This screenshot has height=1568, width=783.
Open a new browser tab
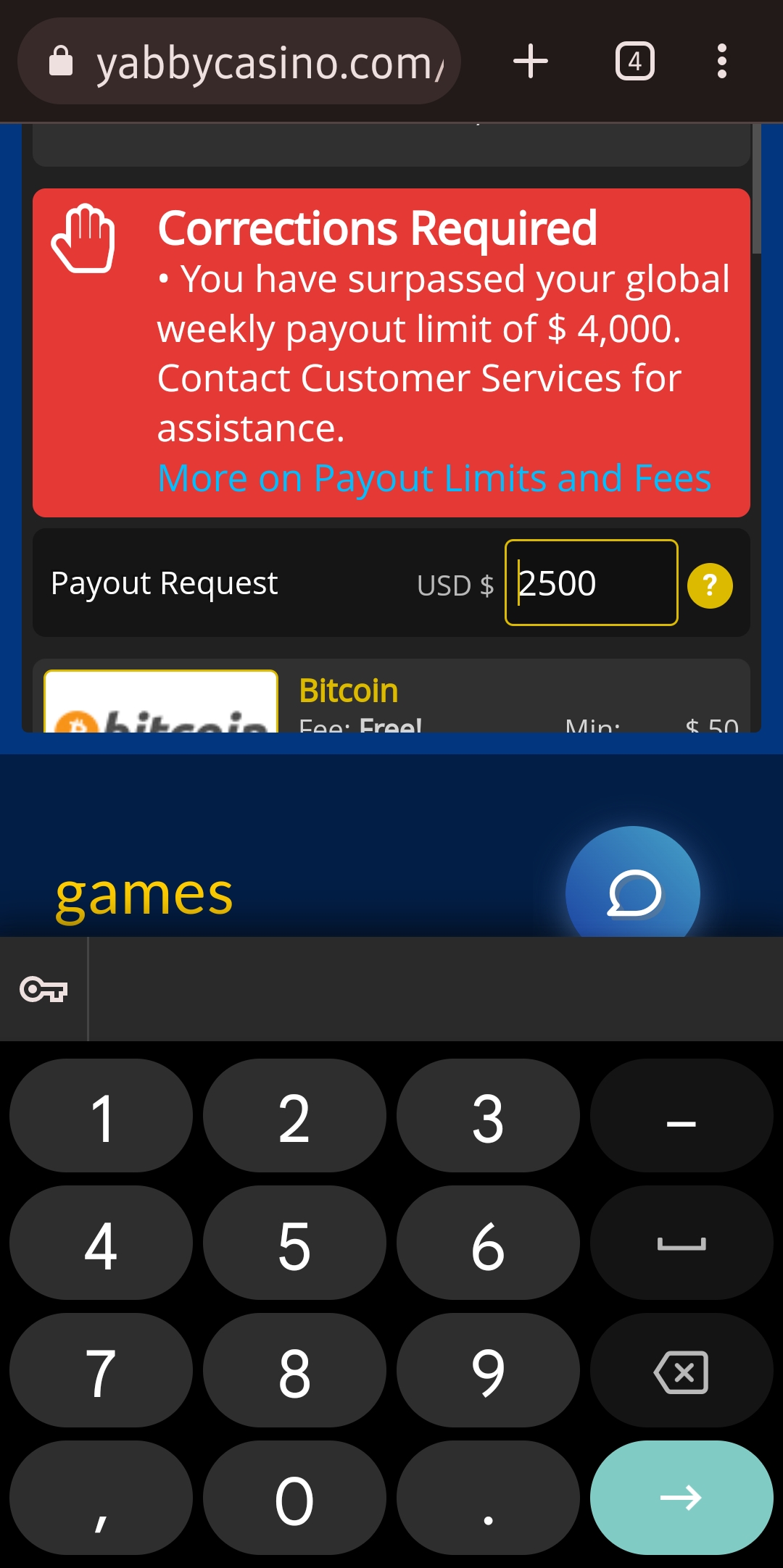coord(530,61)
